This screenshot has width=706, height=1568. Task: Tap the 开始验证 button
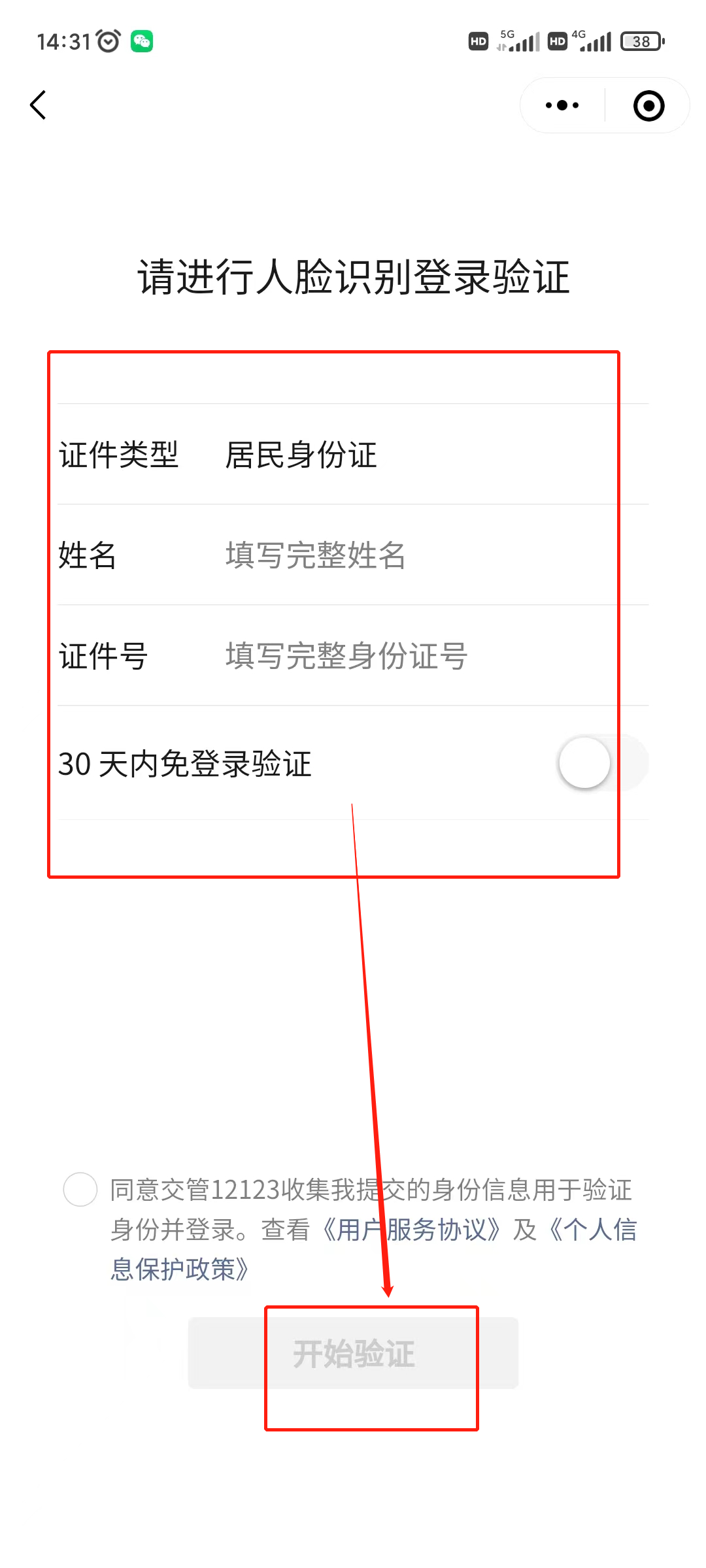point(353,1353)
